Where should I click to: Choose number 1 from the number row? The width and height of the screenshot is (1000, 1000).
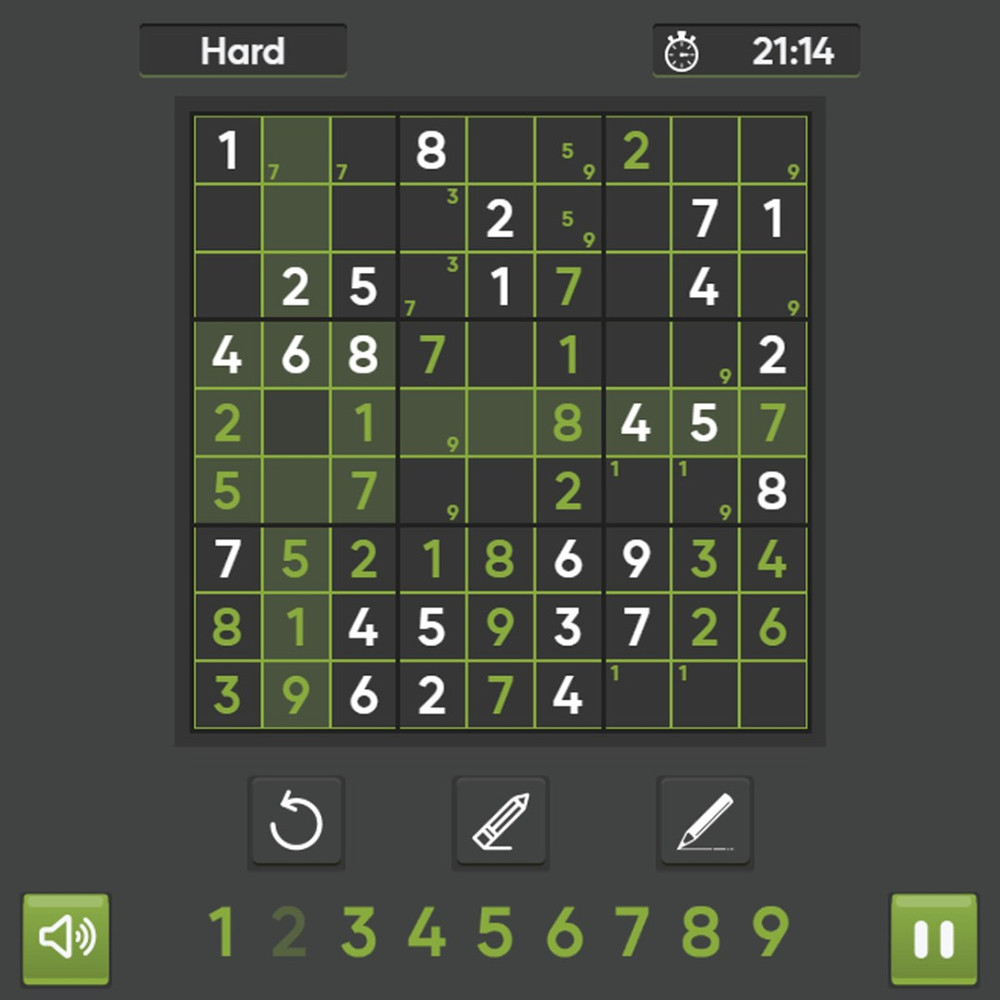point(222,932)
